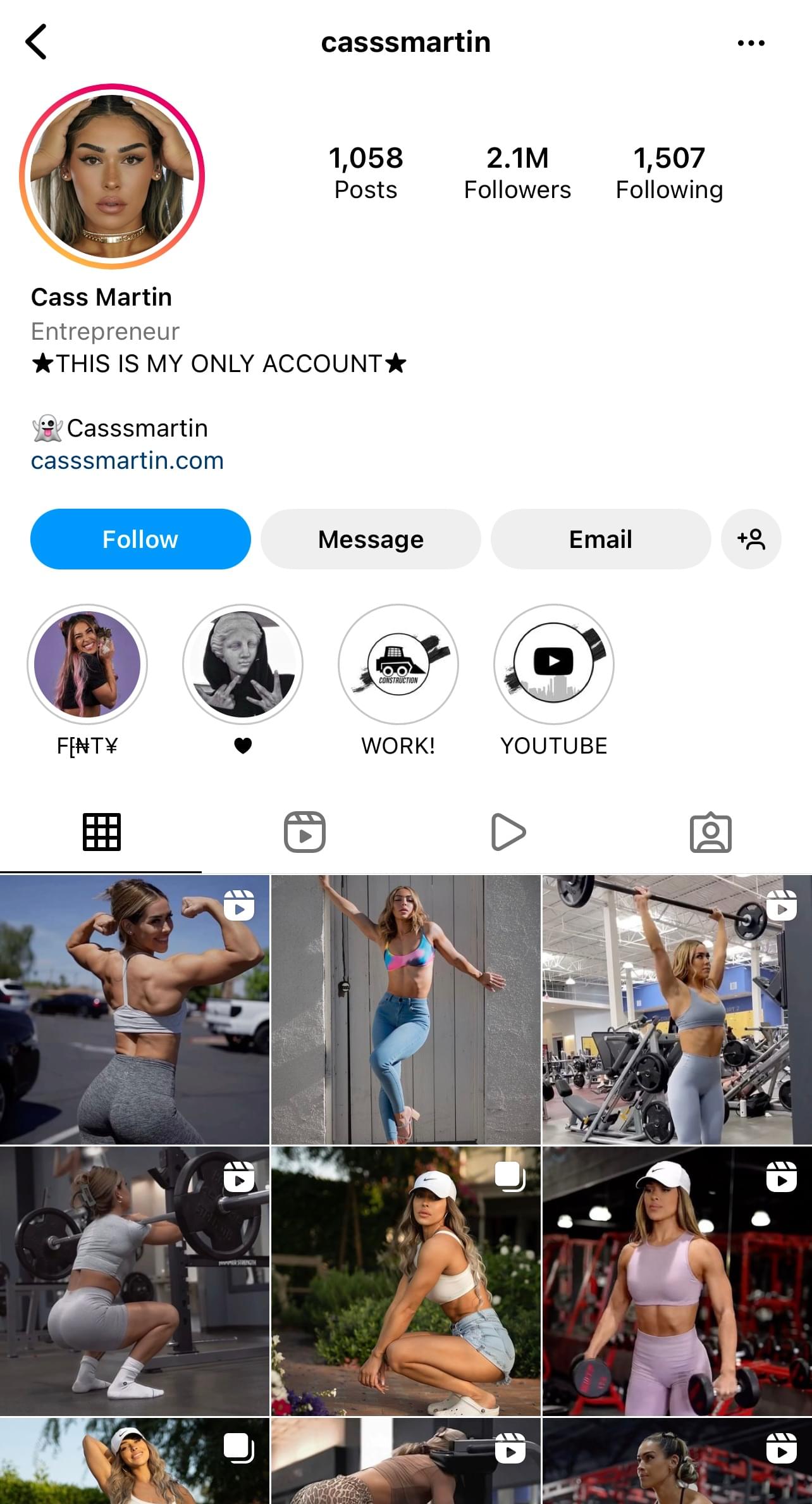Open the 1,507 Following list

pos(669,173)
